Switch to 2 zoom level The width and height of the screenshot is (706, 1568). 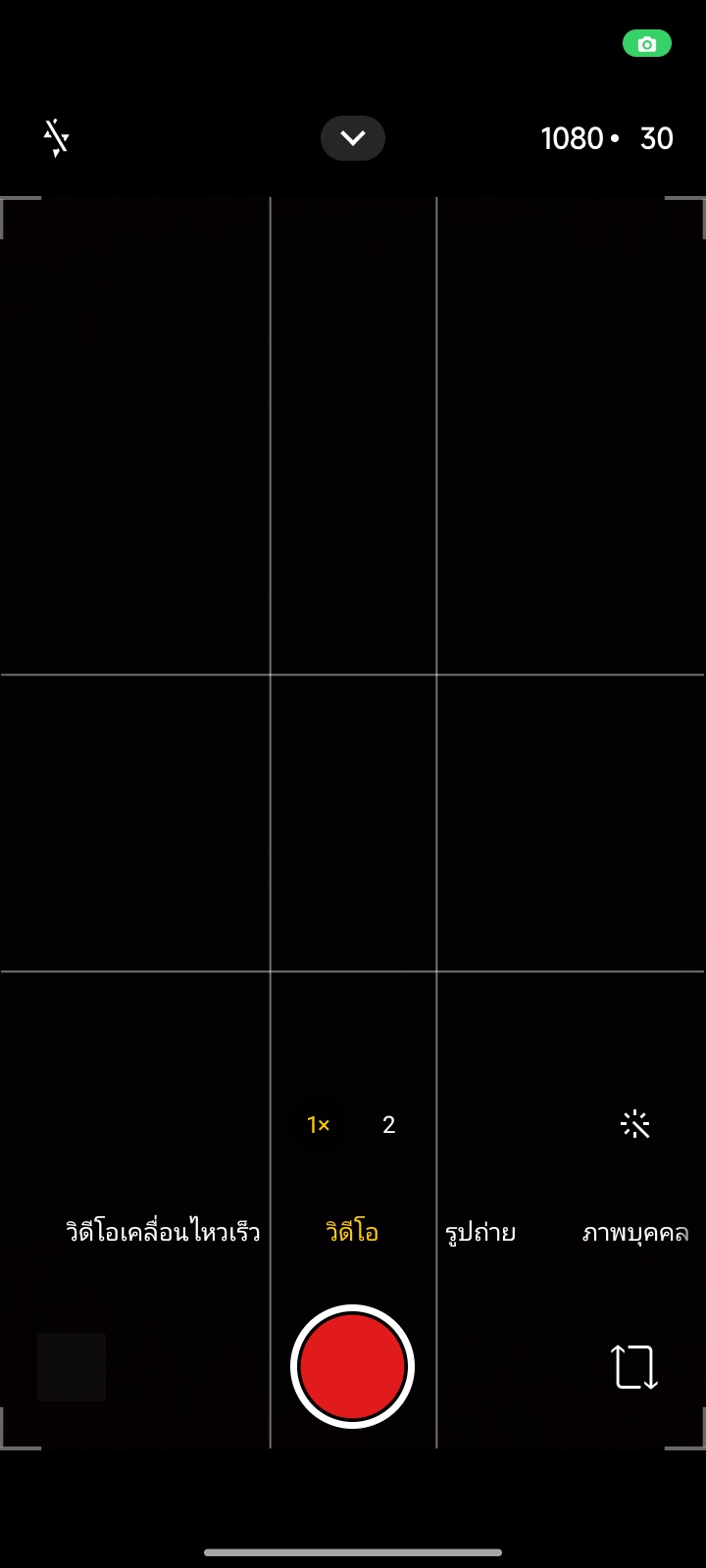[x=388, y=1125]
